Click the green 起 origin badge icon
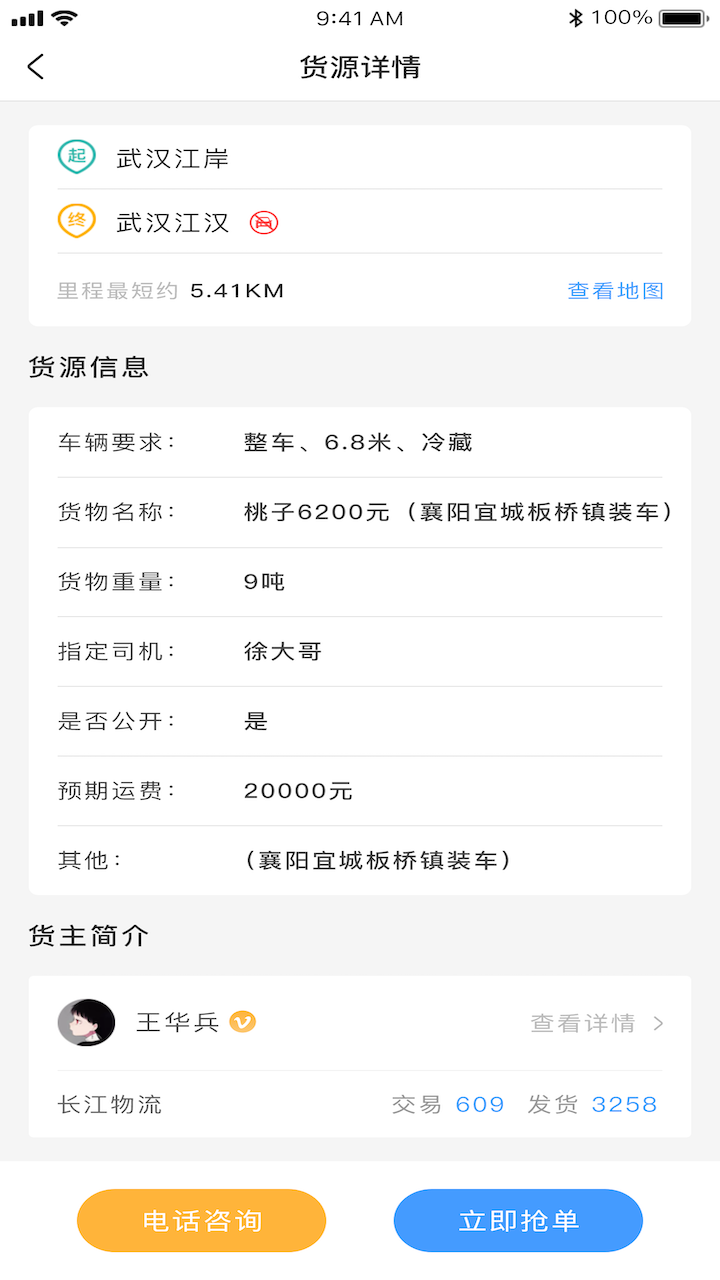 tap(76, 156)
